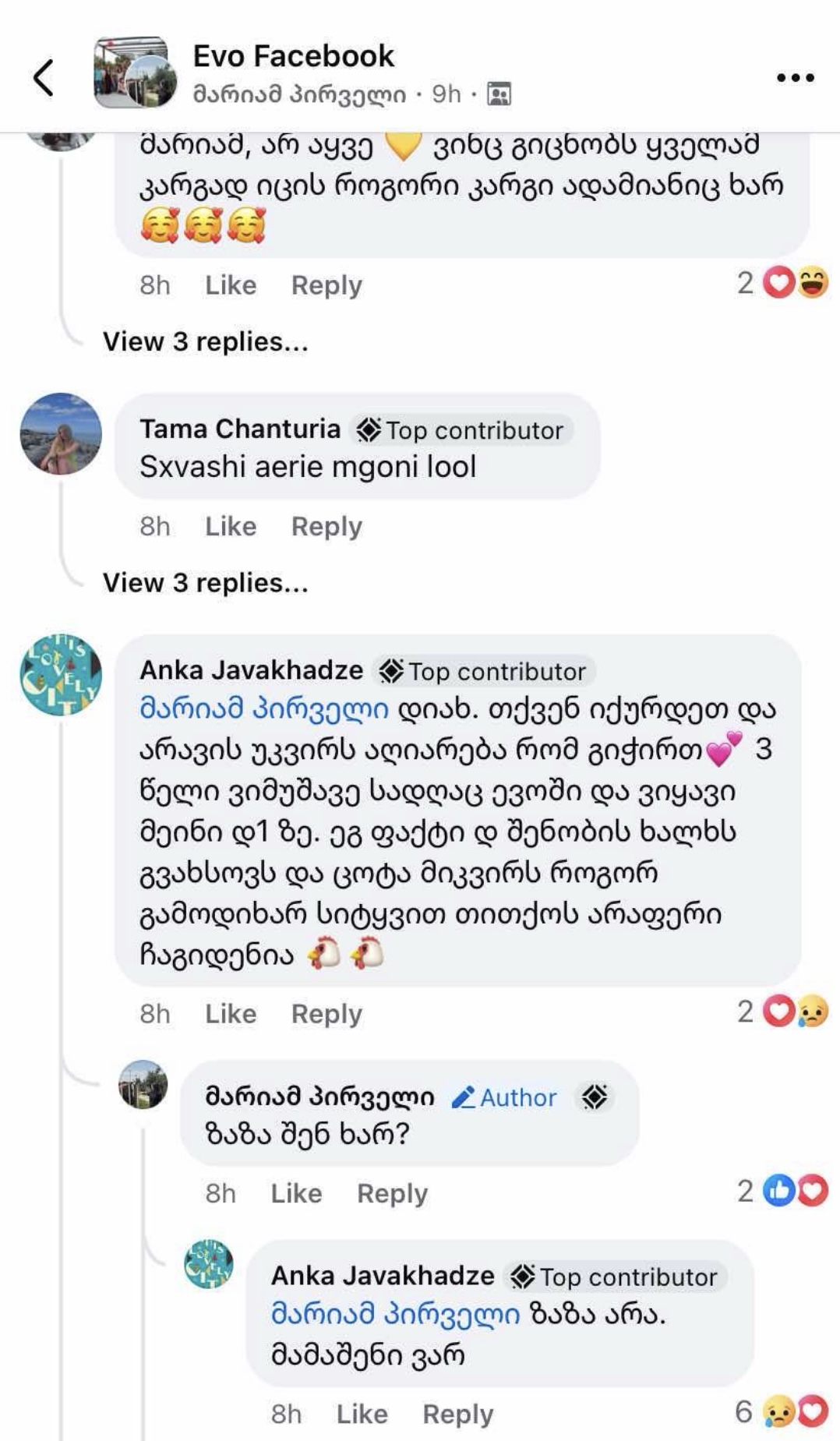View 3 replies under Tama Chanturia's comment
Image resolution: width=840 pixels, height=1441 pixels.
pos(205,583)
